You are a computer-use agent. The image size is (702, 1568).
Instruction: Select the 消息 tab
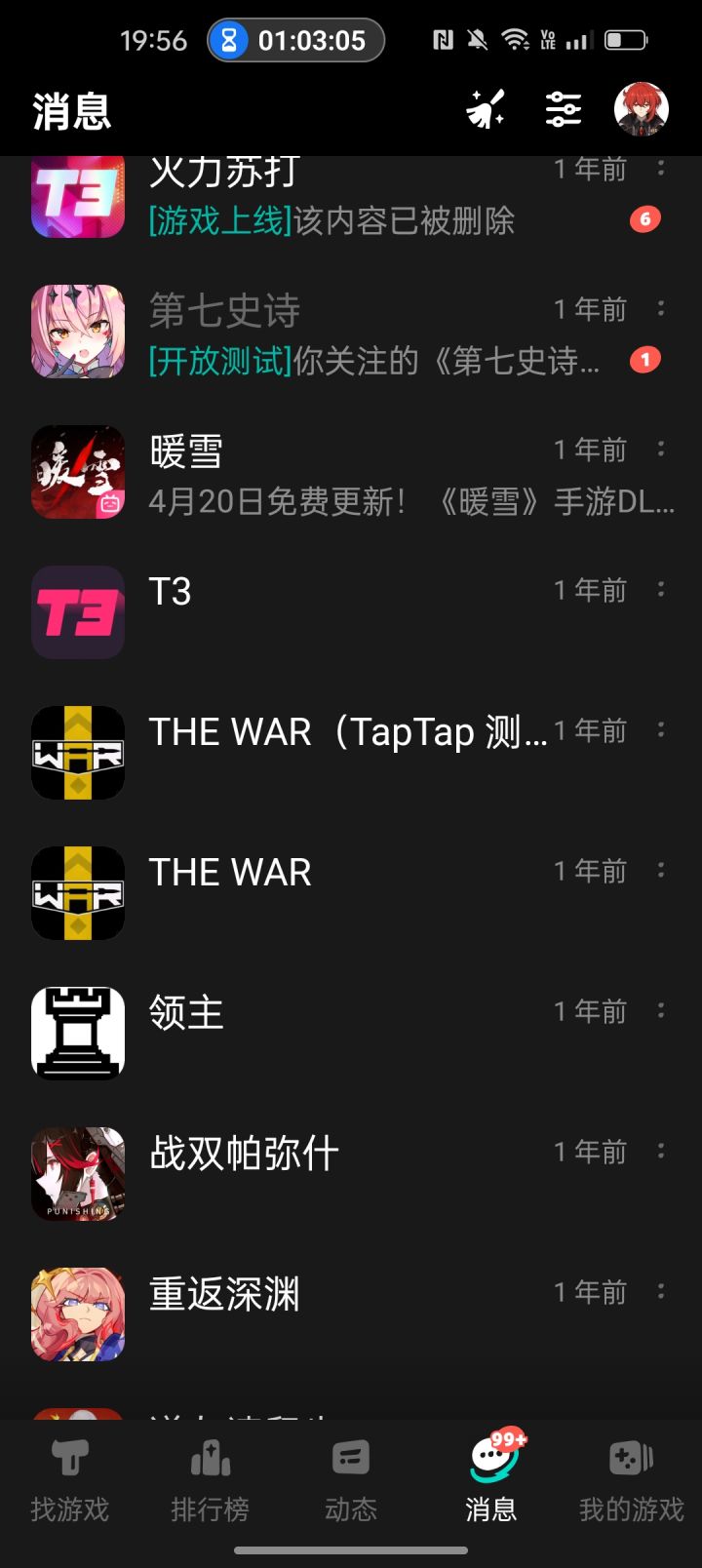tap(491, 1480)
